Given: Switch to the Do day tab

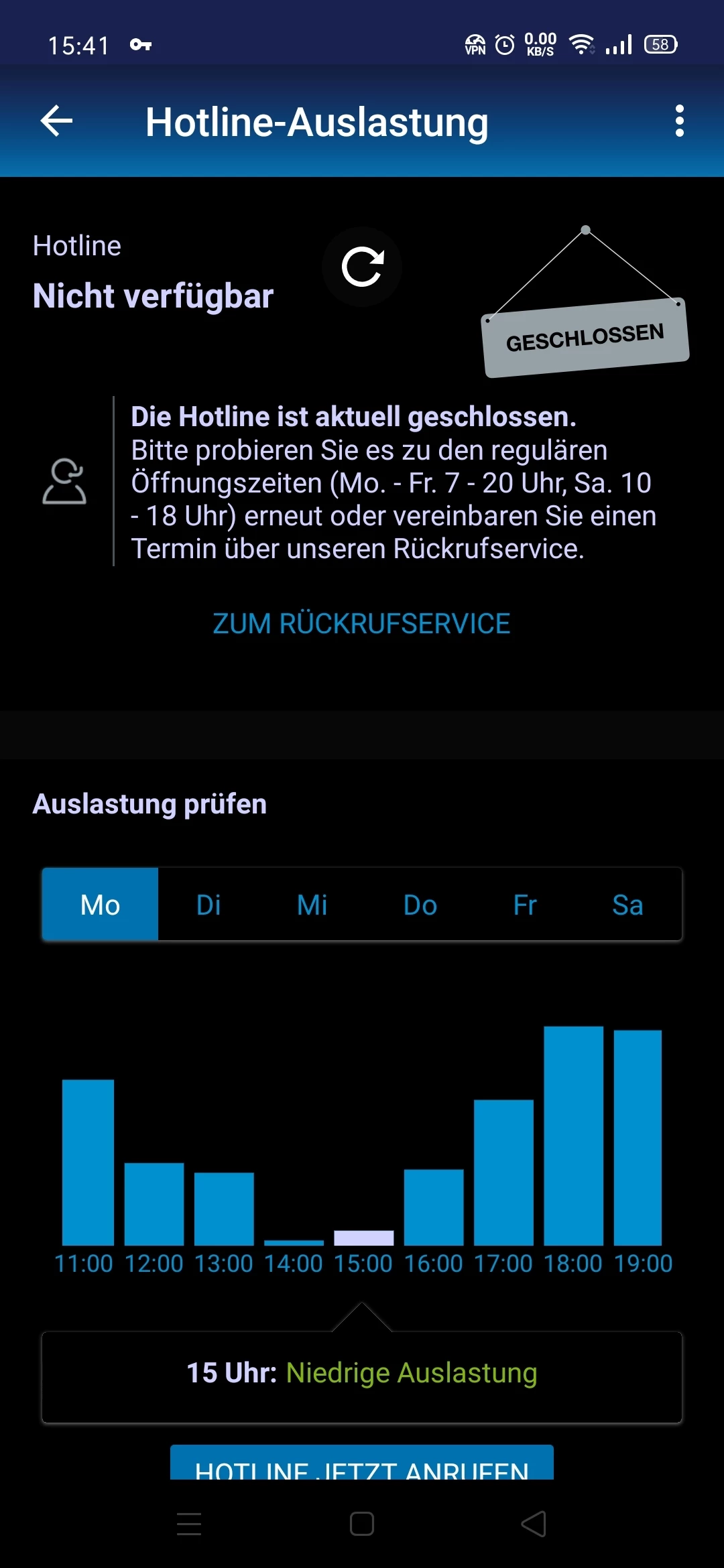Looking at the screenshot, I should [420, 905].
